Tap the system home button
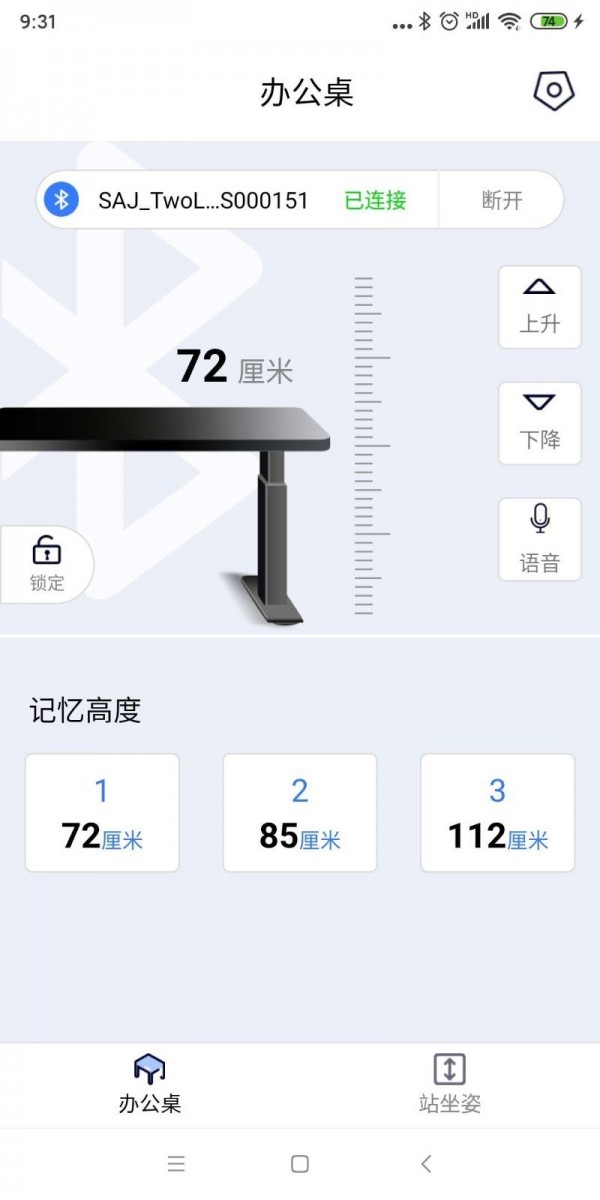 (x=299, y=1163)
